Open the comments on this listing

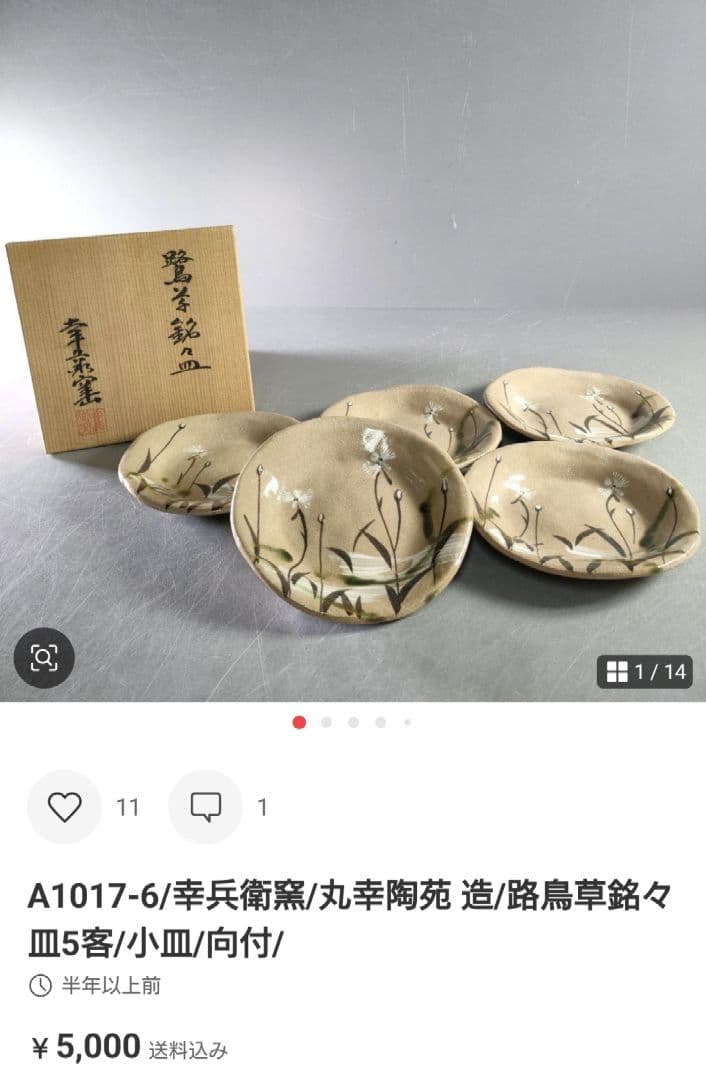206,806
